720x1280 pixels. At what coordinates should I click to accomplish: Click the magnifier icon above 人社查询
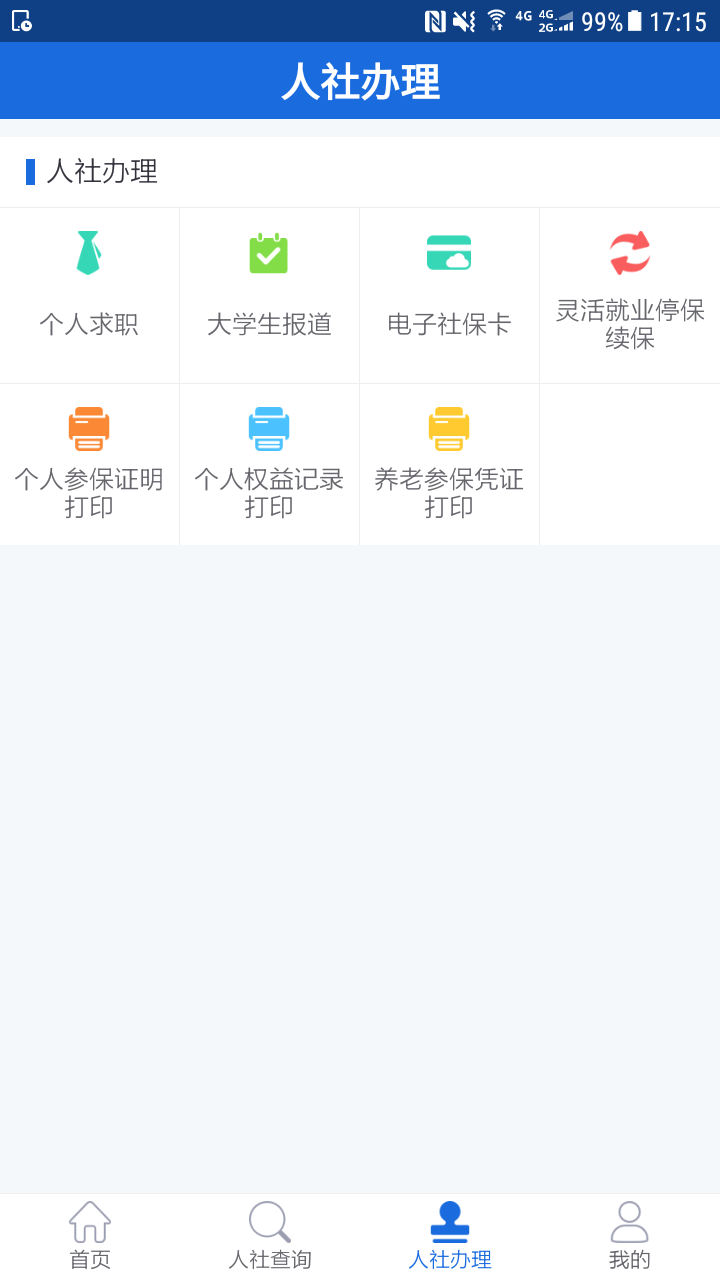point(269,1221)
